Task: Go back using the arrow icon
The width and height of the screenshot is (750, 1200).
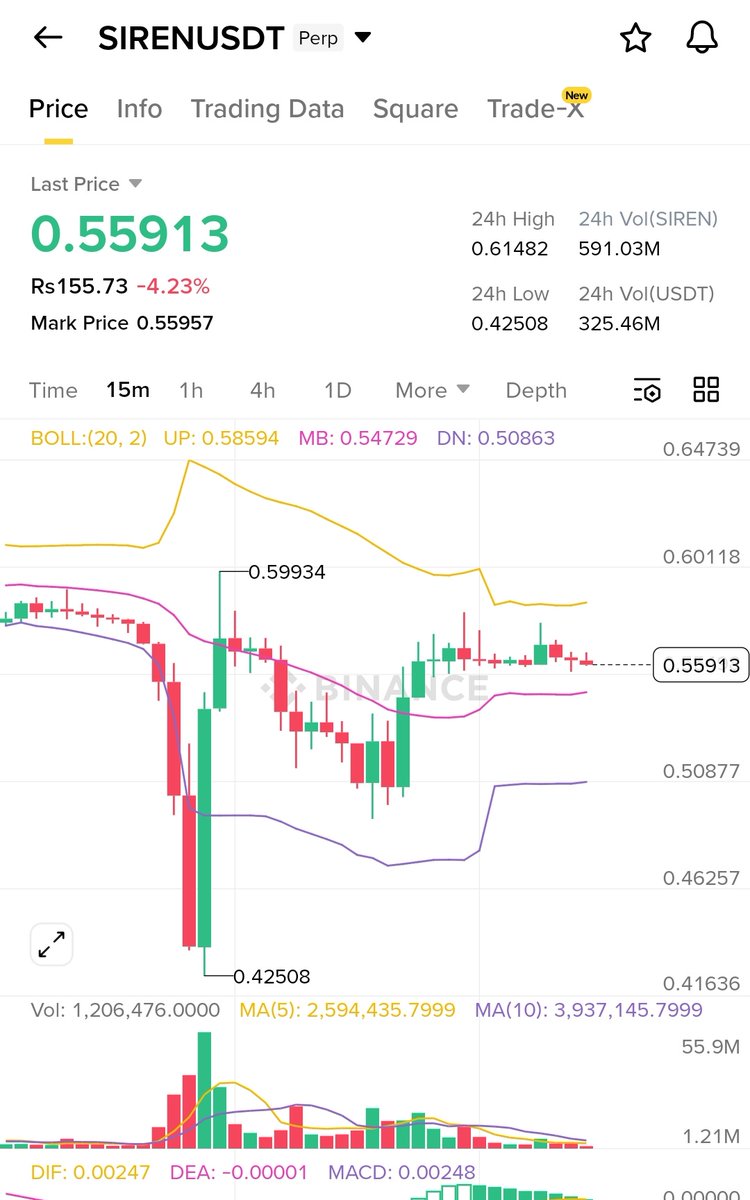Action: click(48, 38)
